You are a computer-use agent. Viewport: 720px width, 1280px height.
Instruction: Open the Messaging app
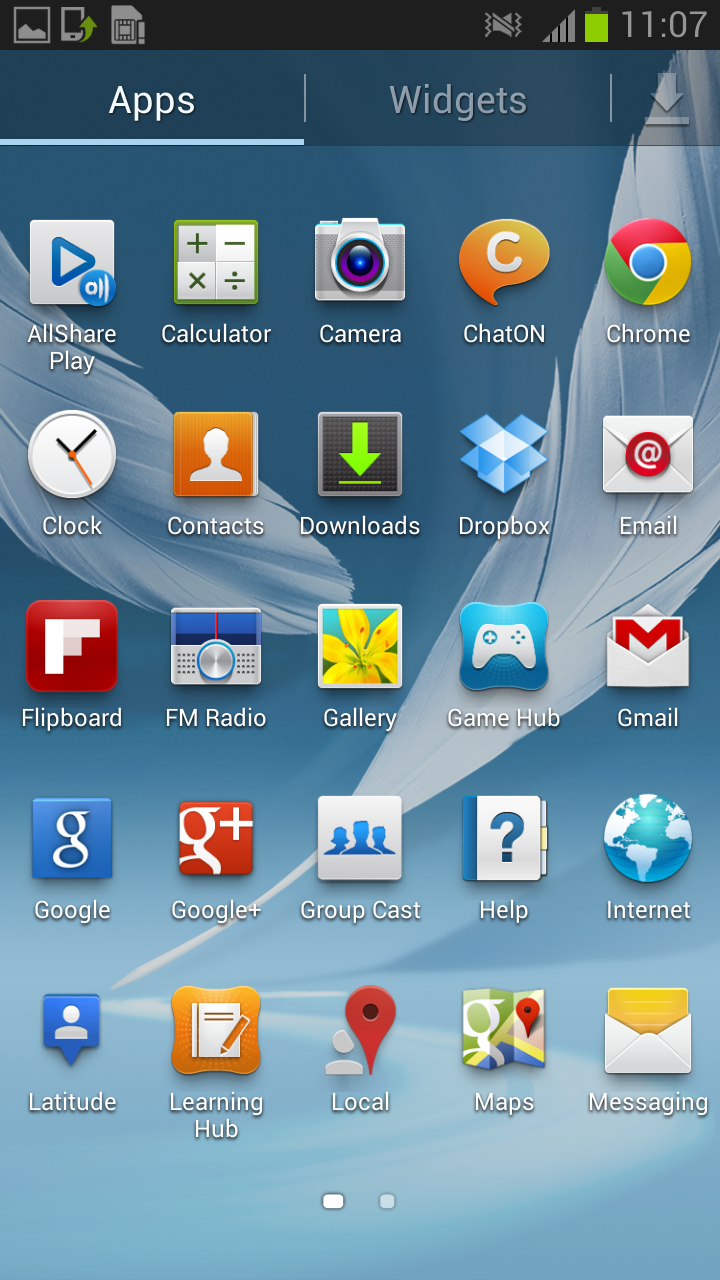648,1031
